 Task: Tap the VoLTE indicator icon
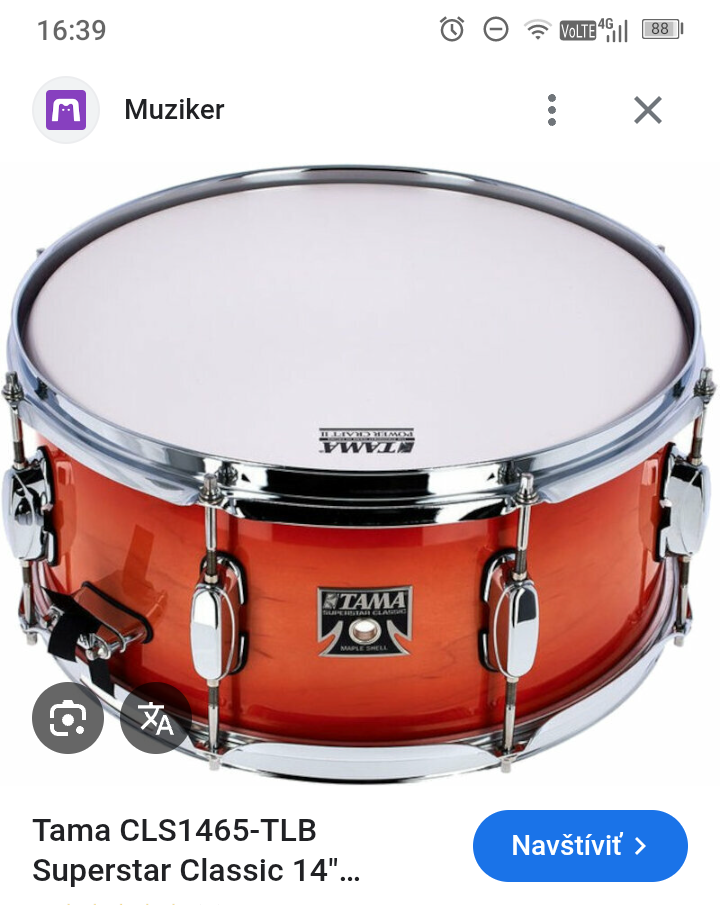pyautogui.click(x=578, y=30)
